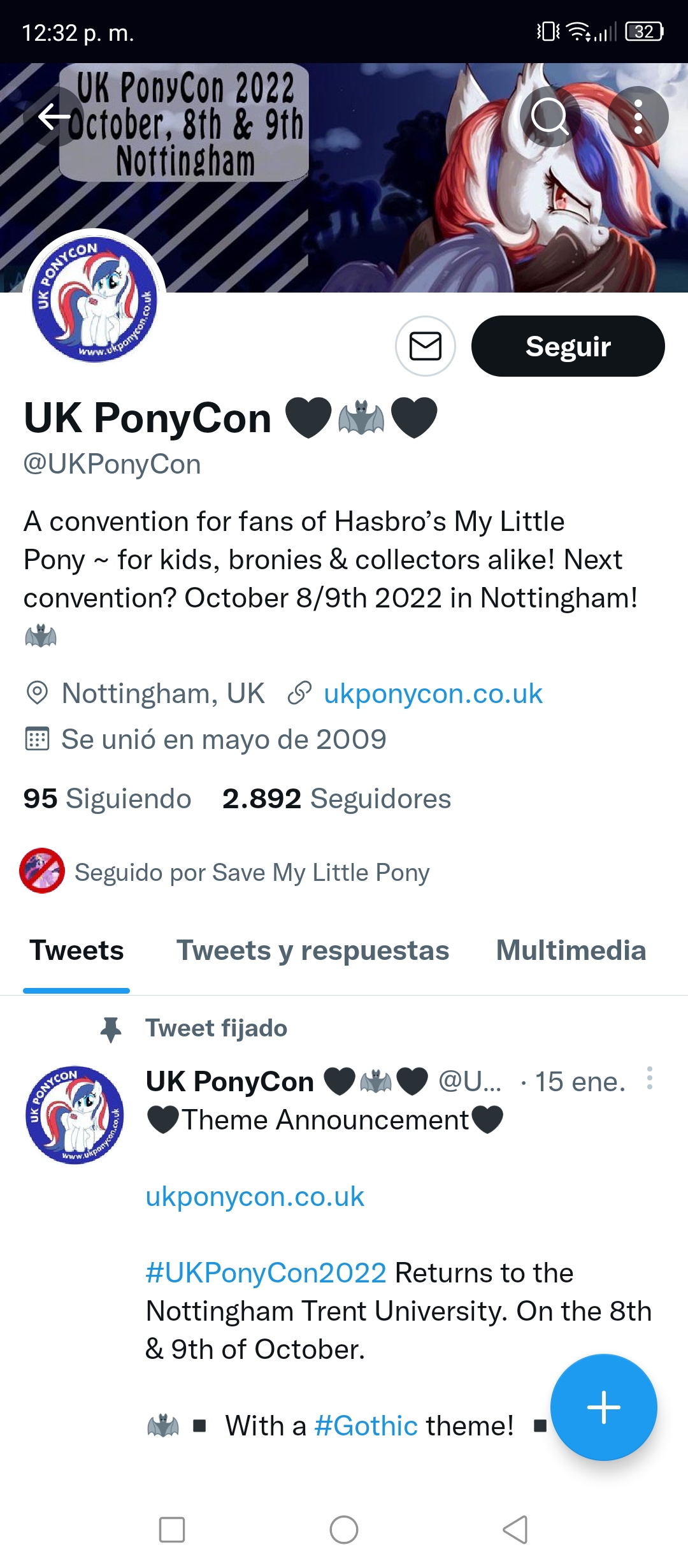Send a direct message to UK PonyCon
The image size is (688, 1568).
[x=426, y=346]
